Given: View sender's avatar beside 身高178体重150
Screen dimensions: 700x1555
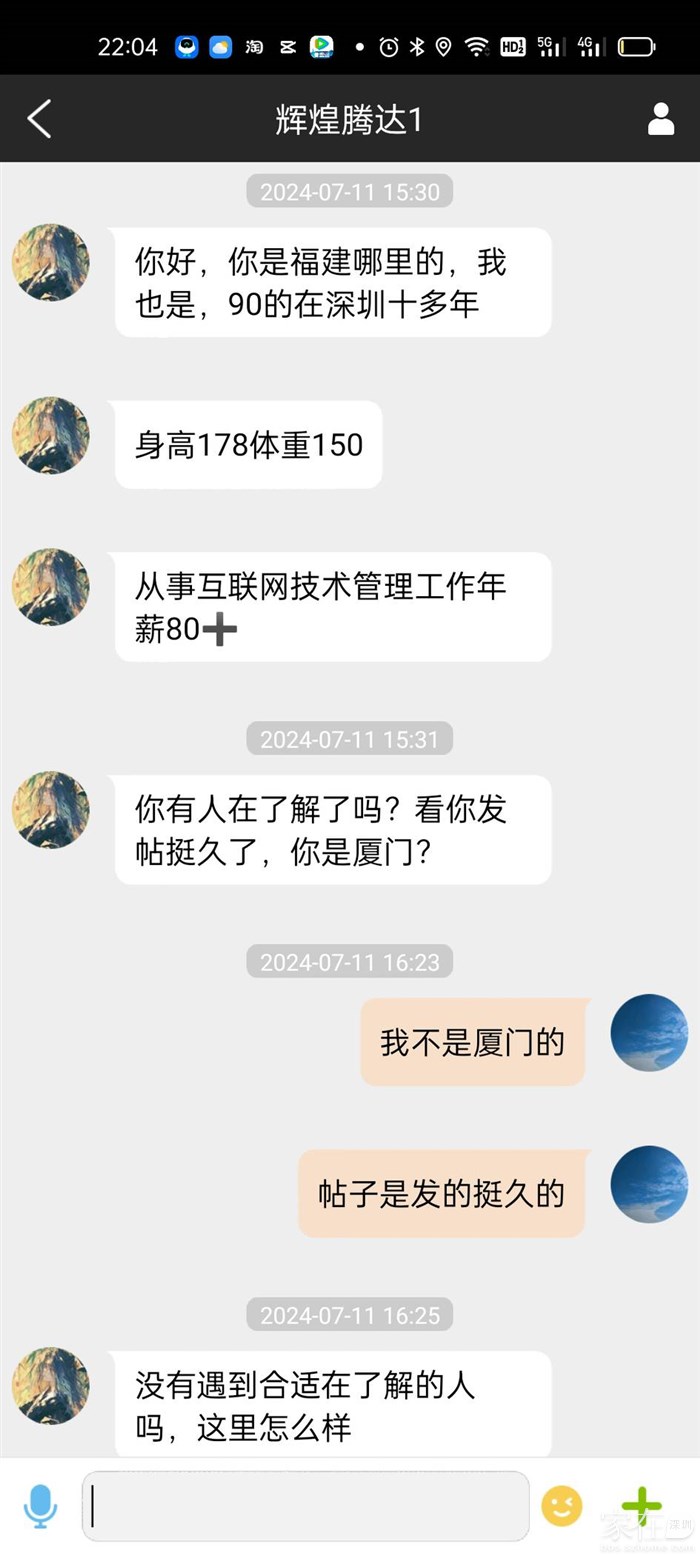Looking at the screenshot, I should coord(51,435).
